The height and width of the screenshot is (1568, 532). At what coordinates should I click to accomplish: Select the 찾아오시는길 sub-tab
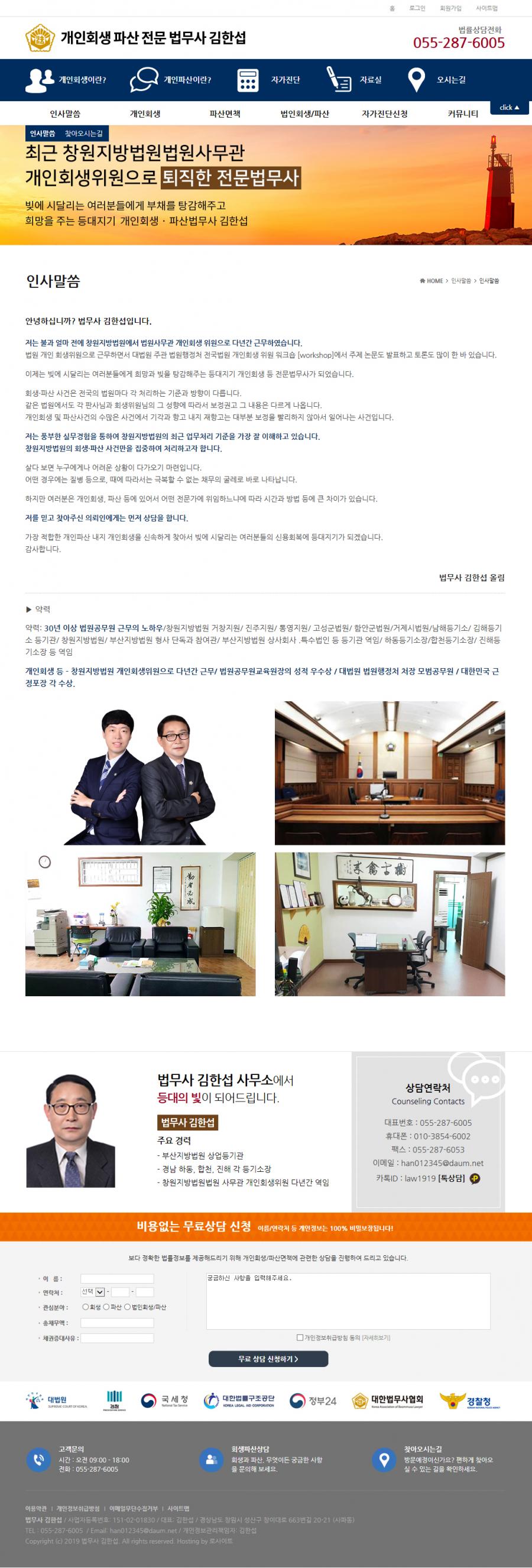[x=83, y=133]
